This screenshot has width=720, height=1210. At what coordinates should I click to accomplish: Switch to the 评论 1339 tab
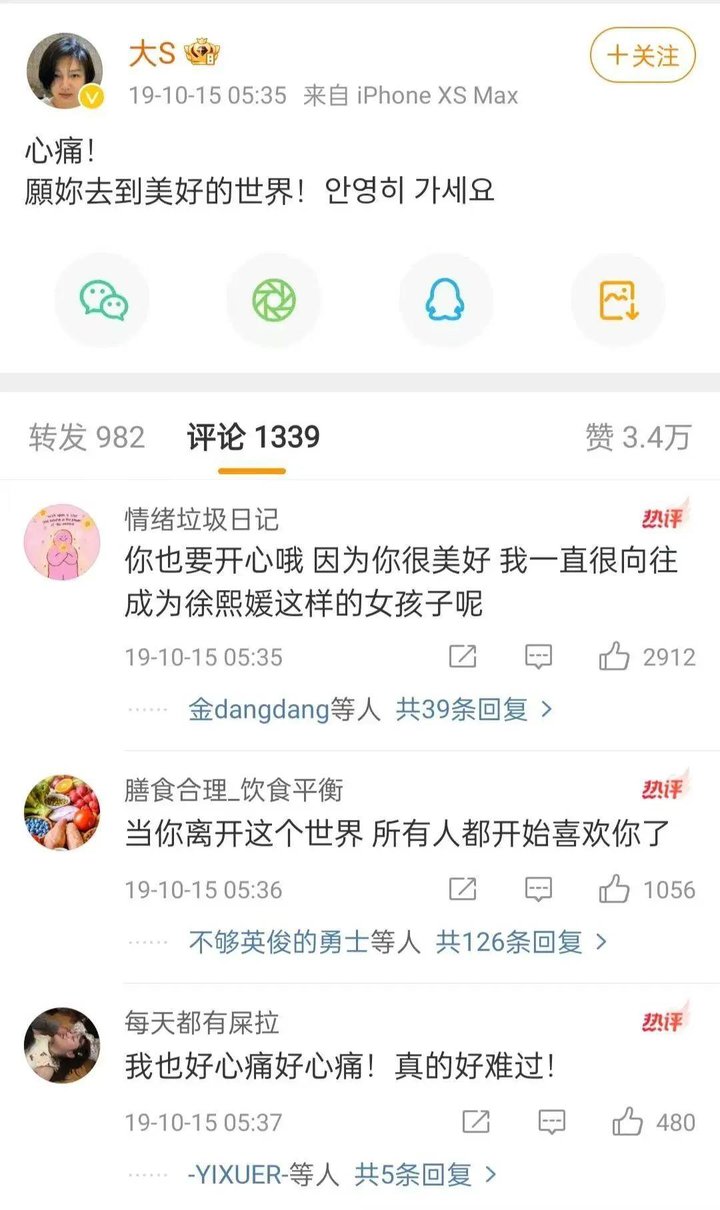tap(253, 437)
